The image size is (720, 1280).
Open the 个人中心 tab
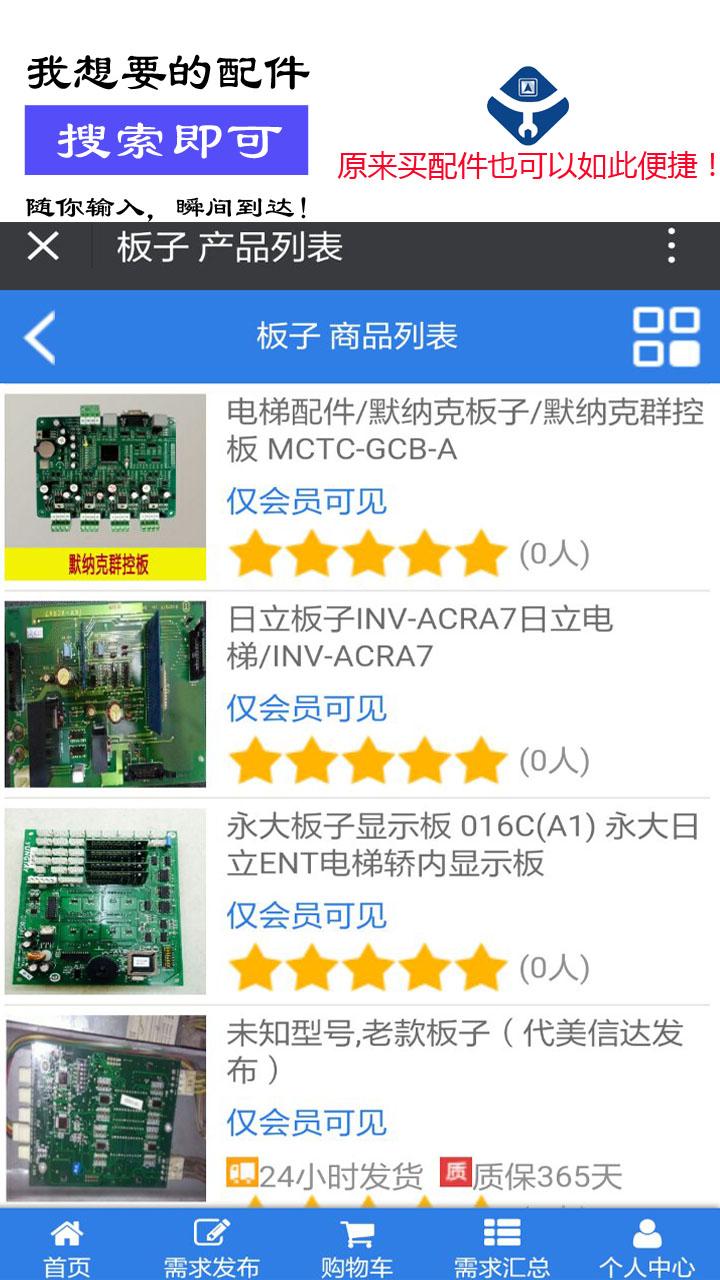coord(647,1246)
